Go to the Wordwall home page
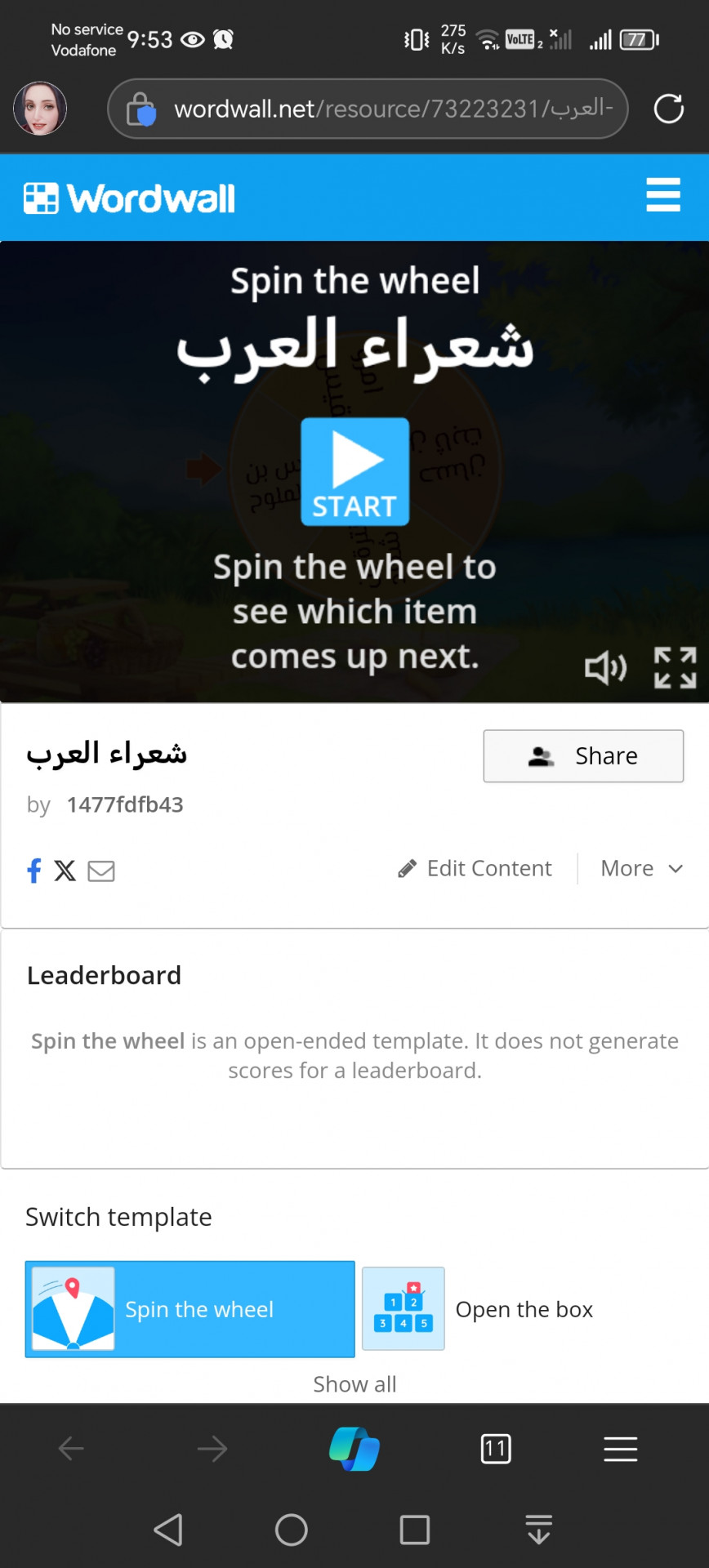Viewport: 709px width, 1568px height. [130, 198]
